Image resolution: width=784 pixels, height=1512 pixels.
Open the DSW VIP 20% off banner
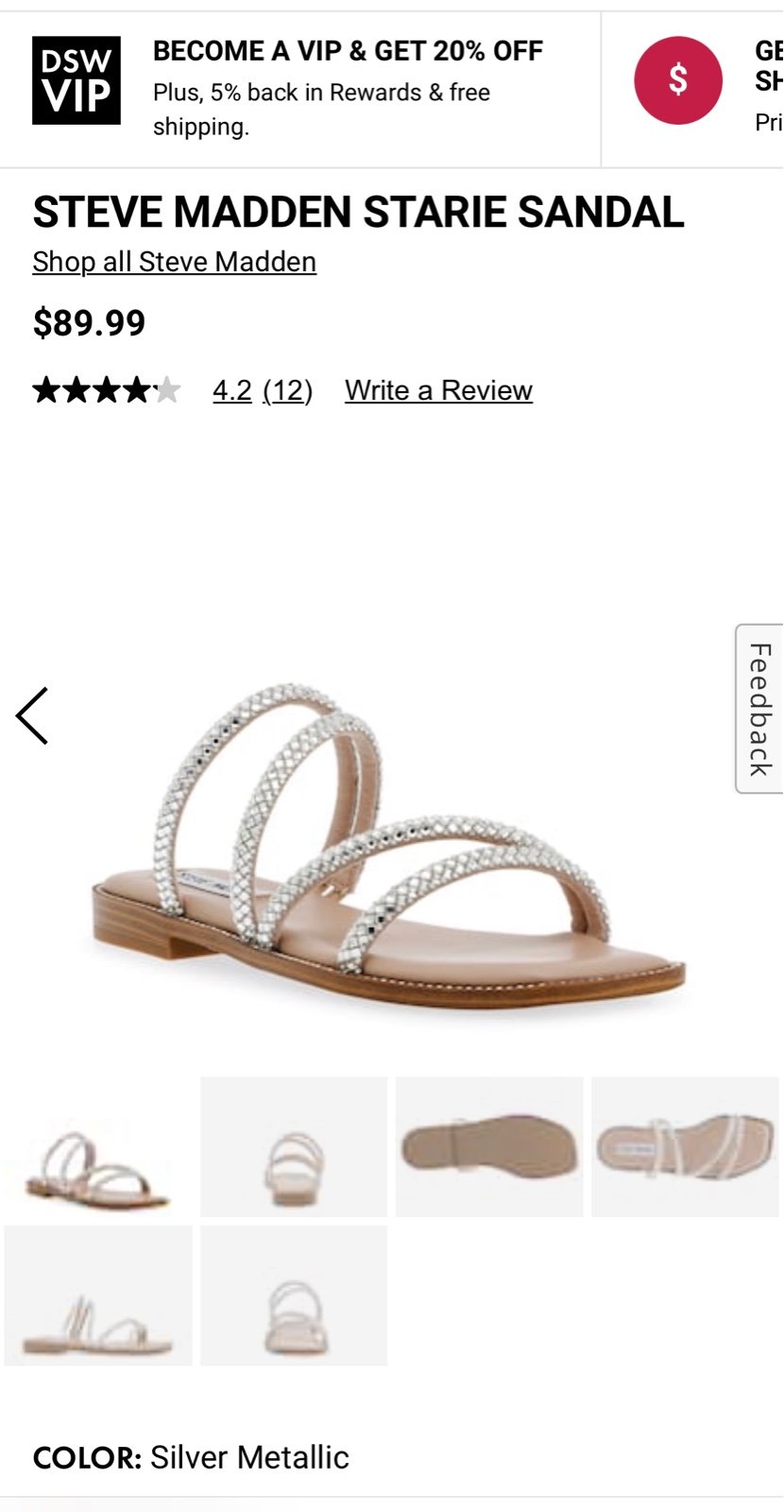point(300,90)
